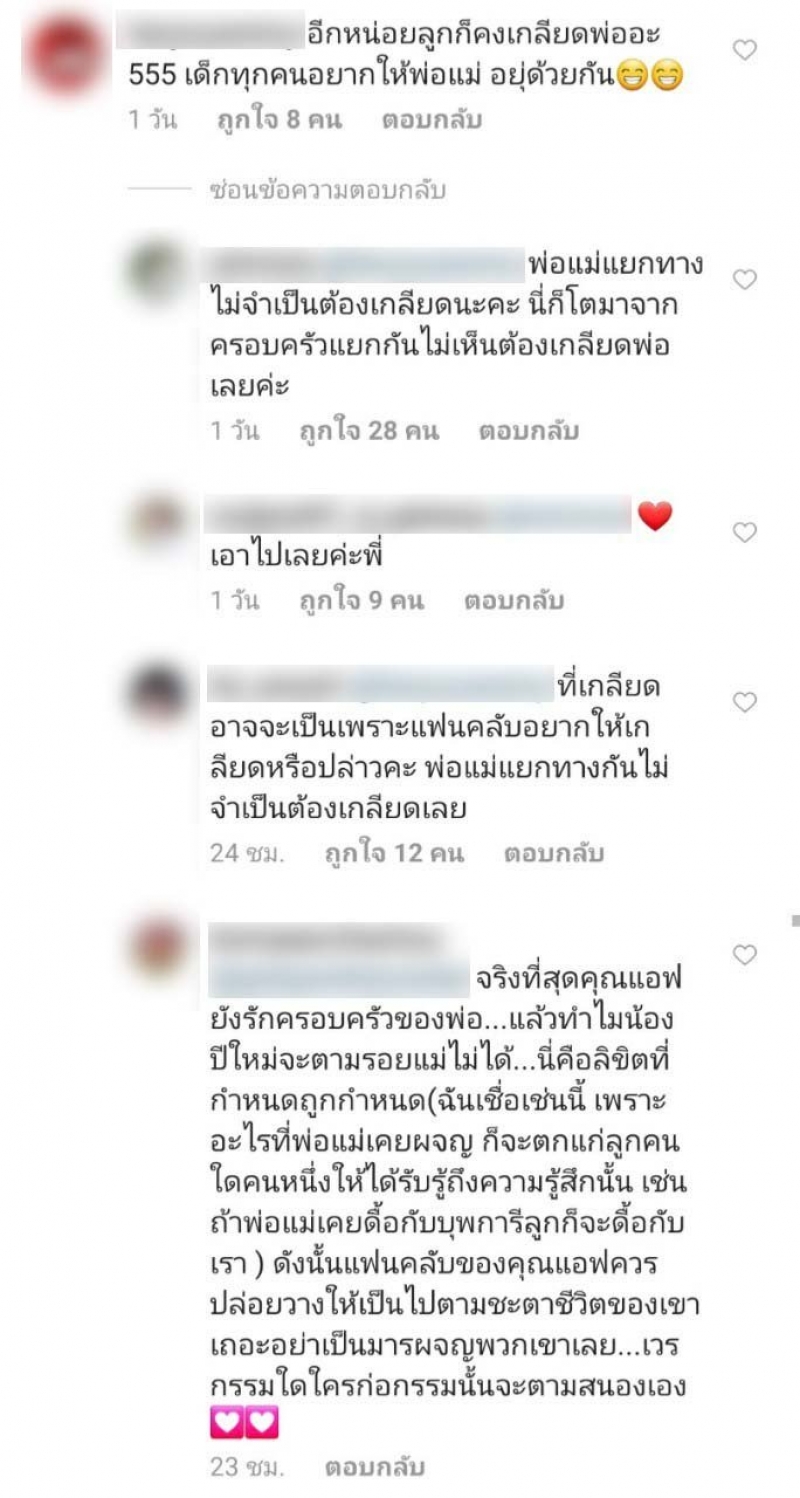
Task: Like the reply เอาไปเลยค่ะพี่
Action: [x=745, y=532]
